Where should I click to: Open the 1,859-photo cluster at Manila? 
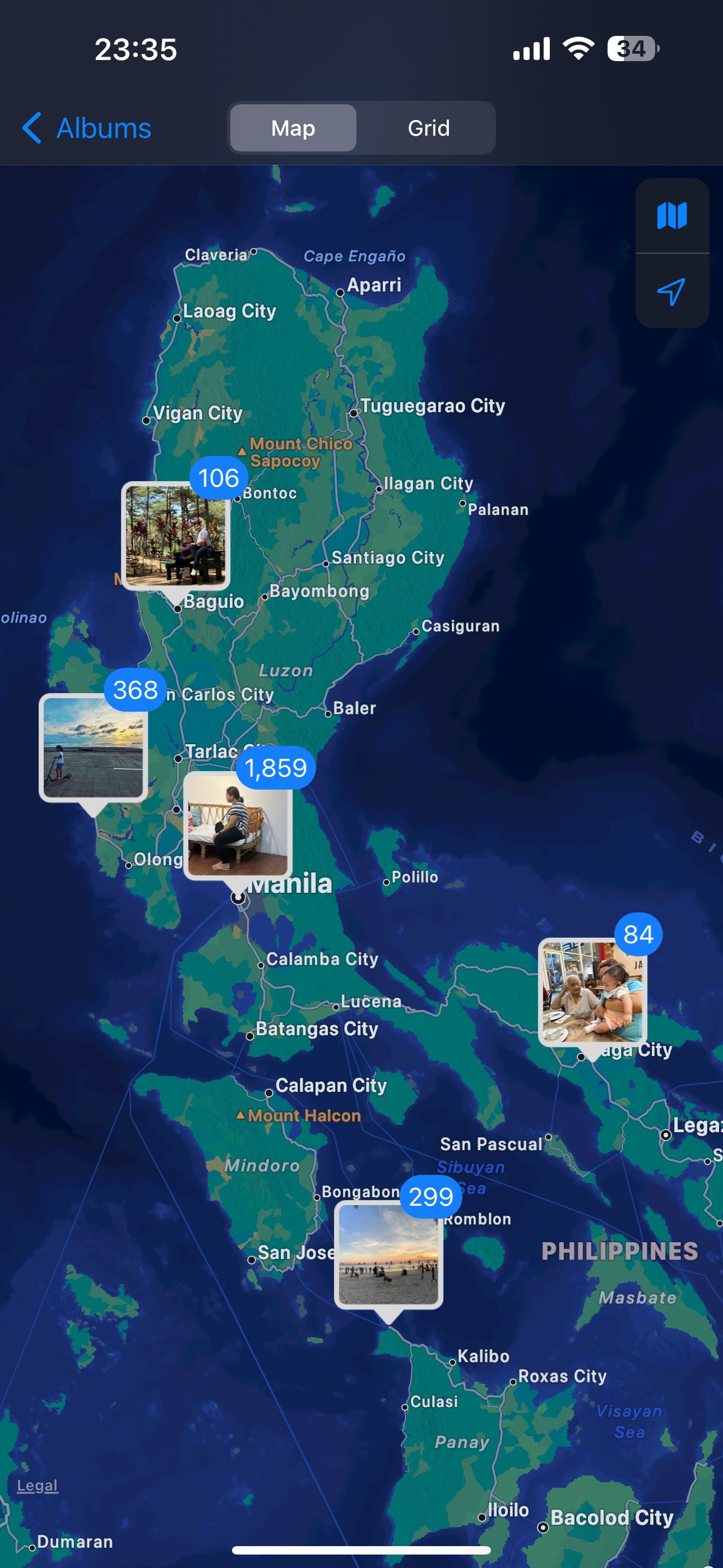click(237, 825)
